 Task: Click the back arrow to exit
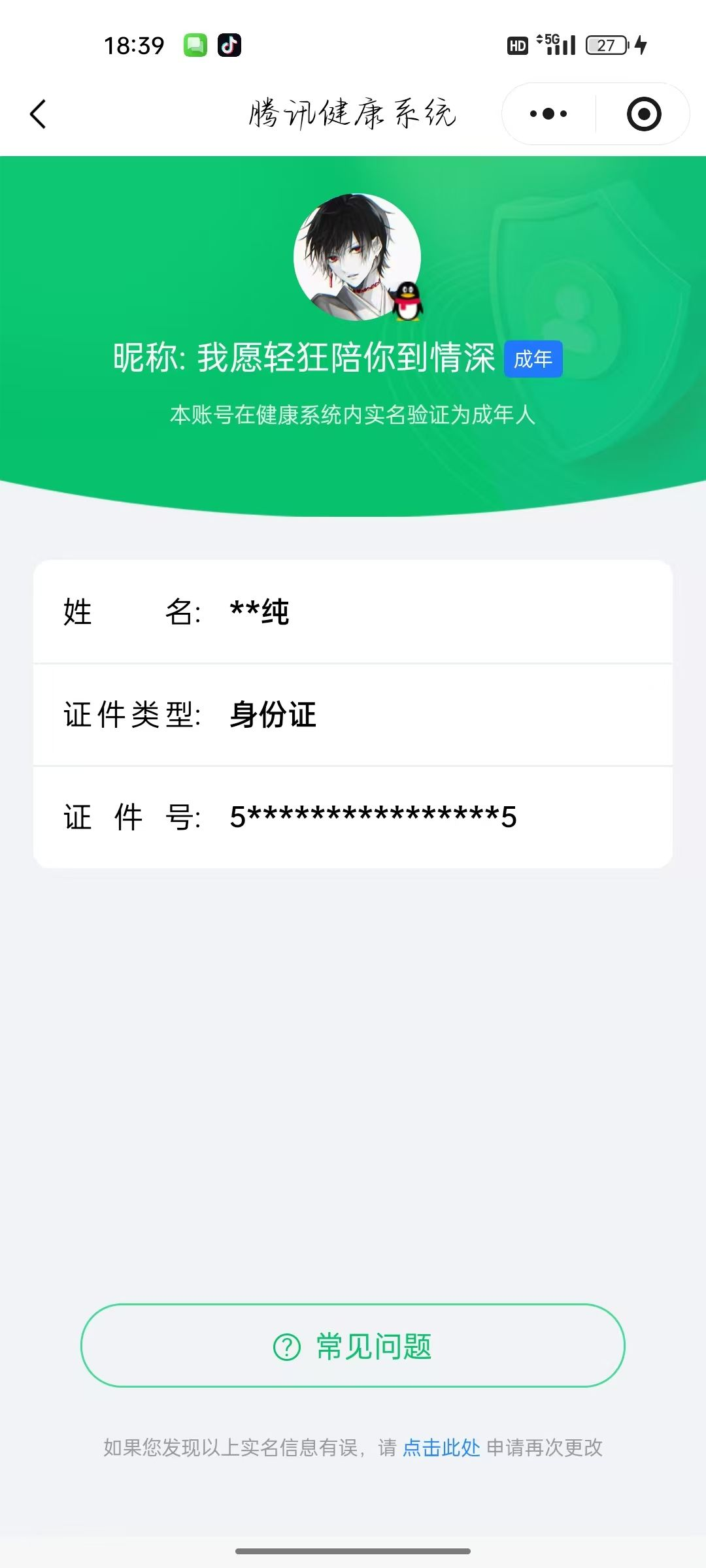point(37,114)
